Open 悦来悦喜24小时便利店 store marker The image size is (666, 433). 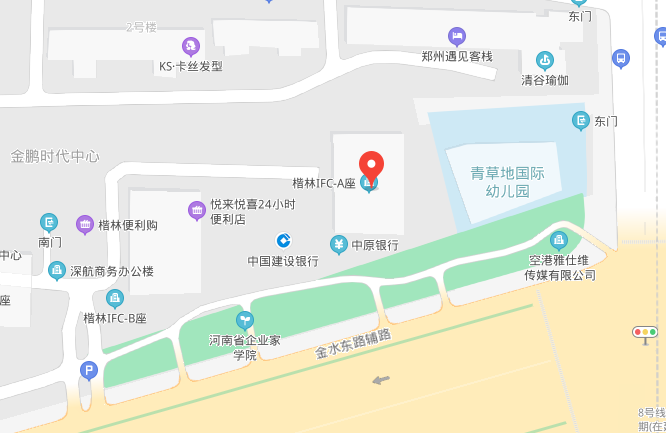(196, 209)
